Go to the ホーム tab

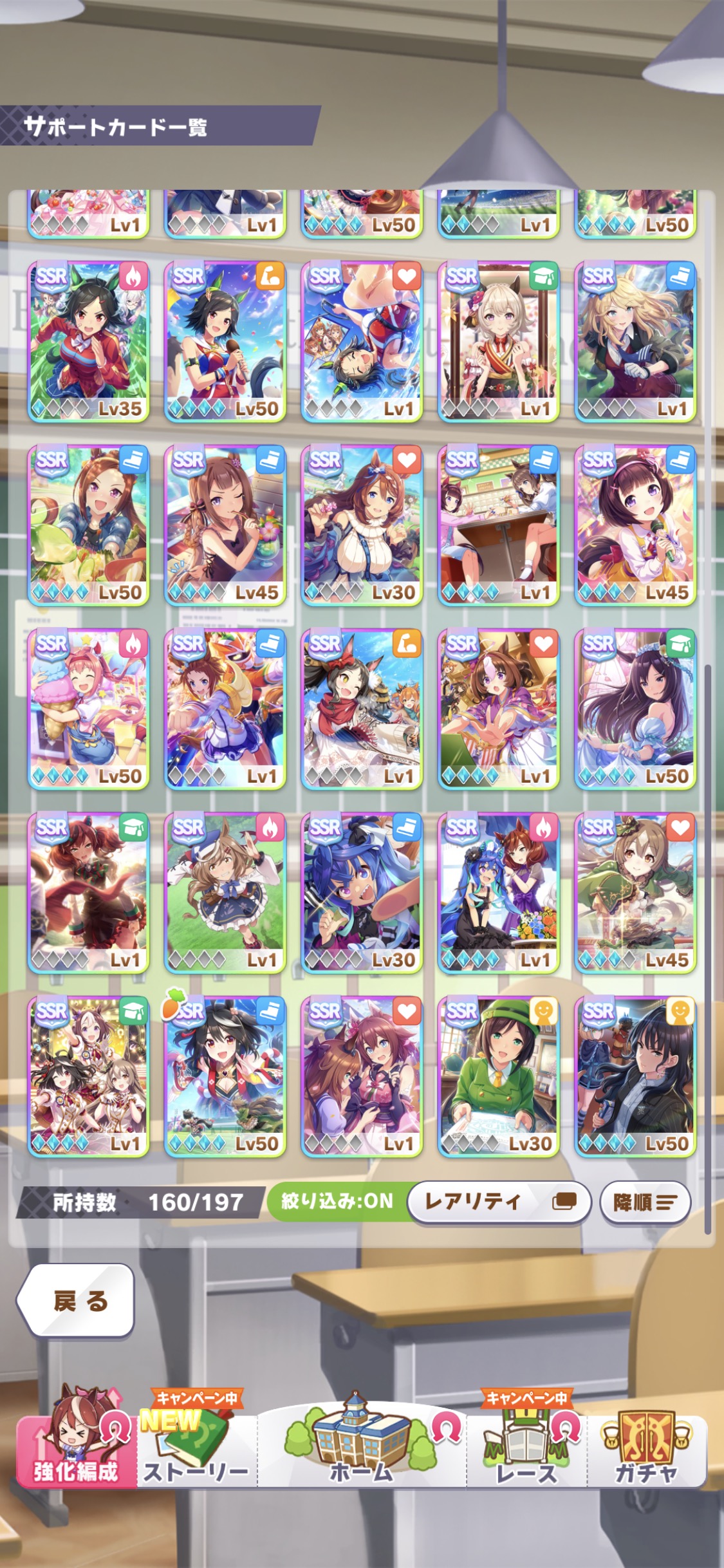(361, 1445)
